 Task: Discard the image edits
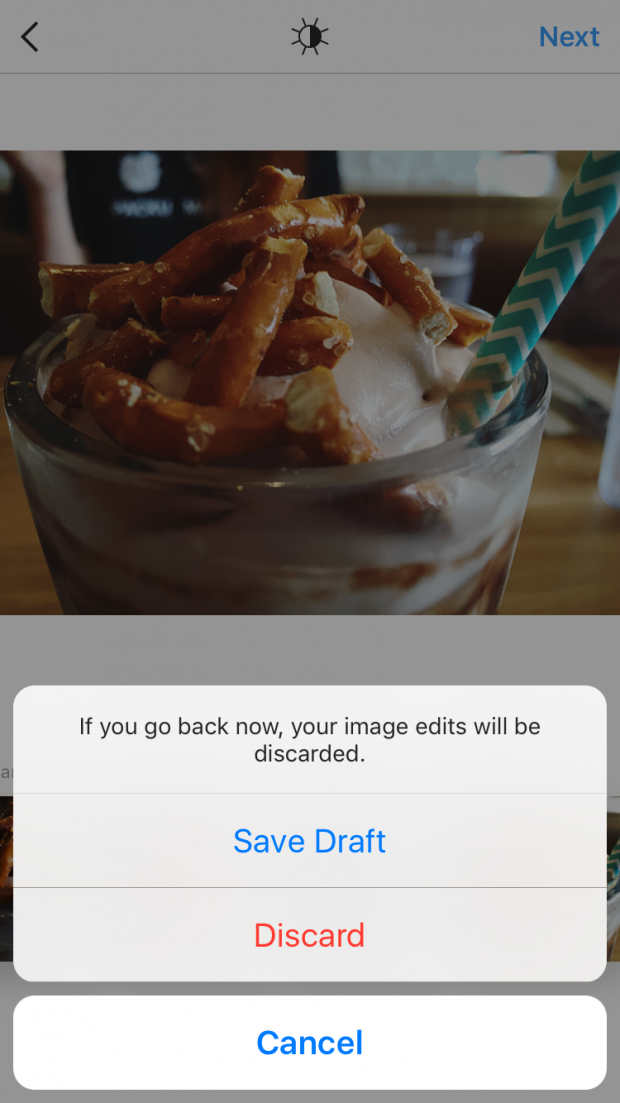[x=310, y=935]
